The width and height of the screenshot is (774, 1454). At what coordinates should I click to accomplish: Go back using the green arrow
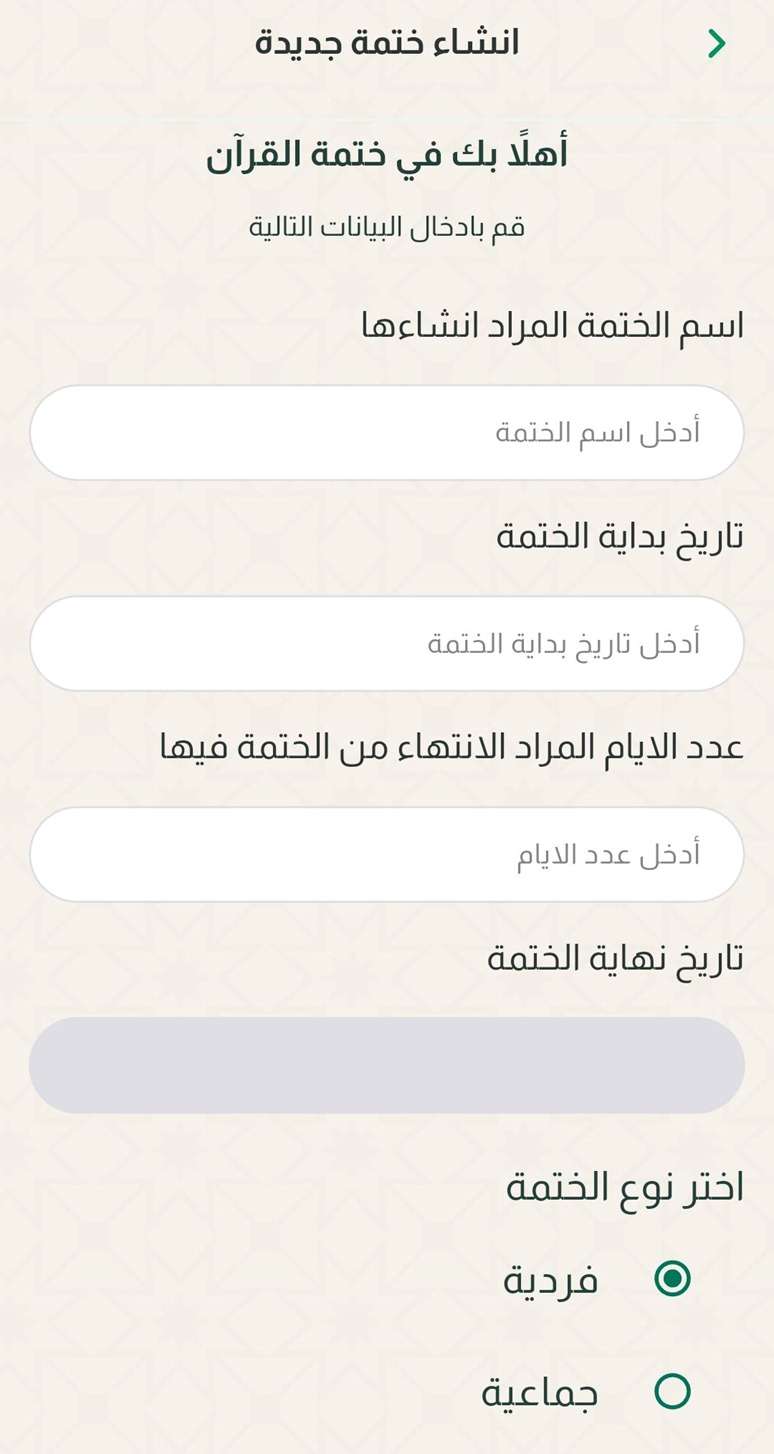(x=716, y=44)
